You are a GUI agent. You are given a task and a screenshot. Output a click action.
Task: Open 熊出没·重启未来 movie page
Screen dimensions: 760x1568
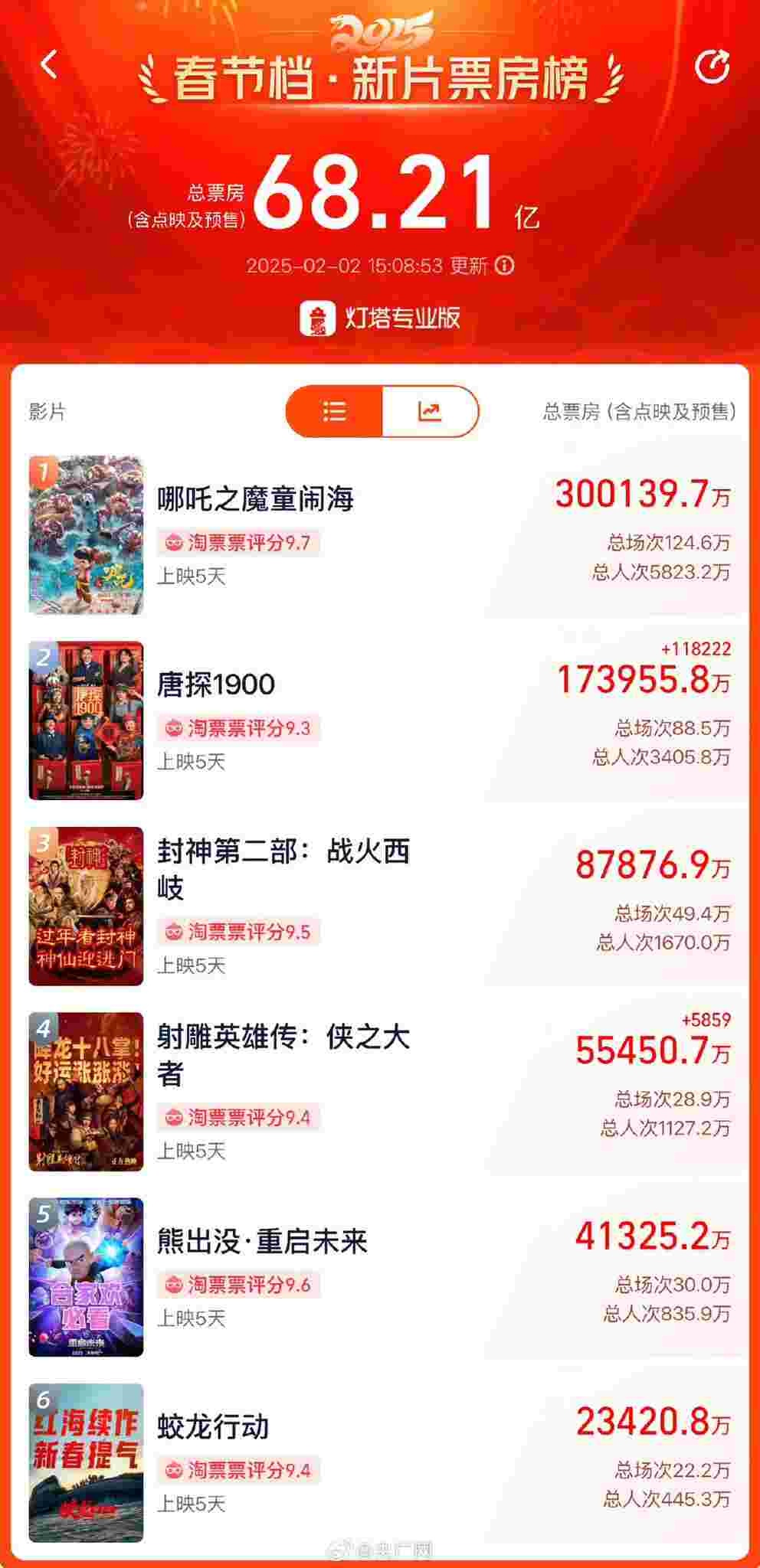[262, 1241]
